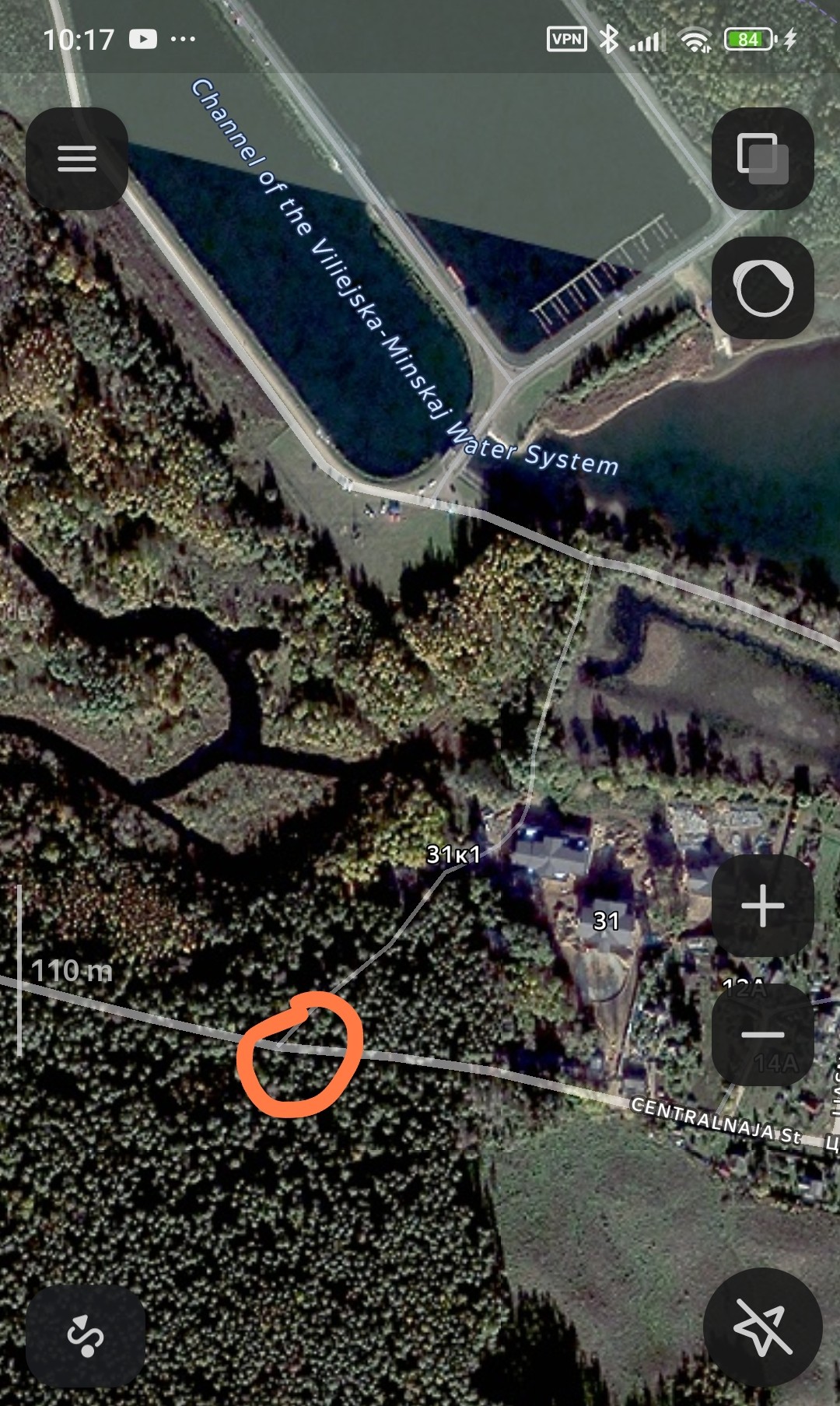
Task: Zoom in on the map
Action: click(762, 906)
